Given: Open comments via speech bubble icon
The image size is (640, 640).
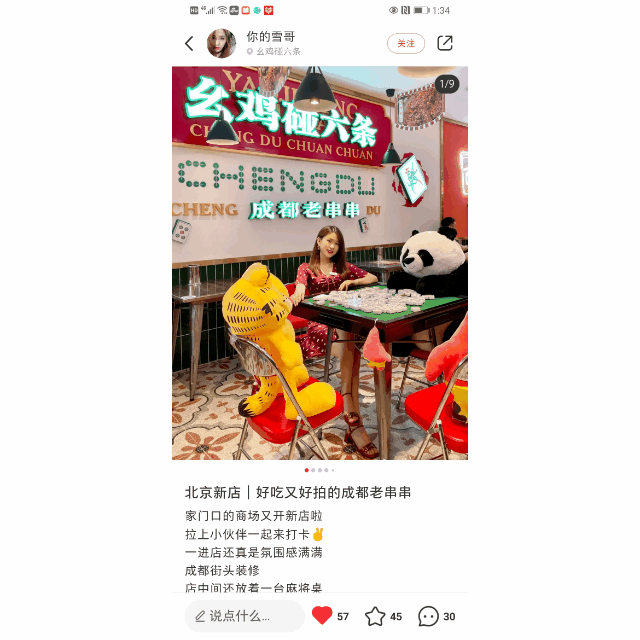Looking at the screenshot, I should [428, 616].
